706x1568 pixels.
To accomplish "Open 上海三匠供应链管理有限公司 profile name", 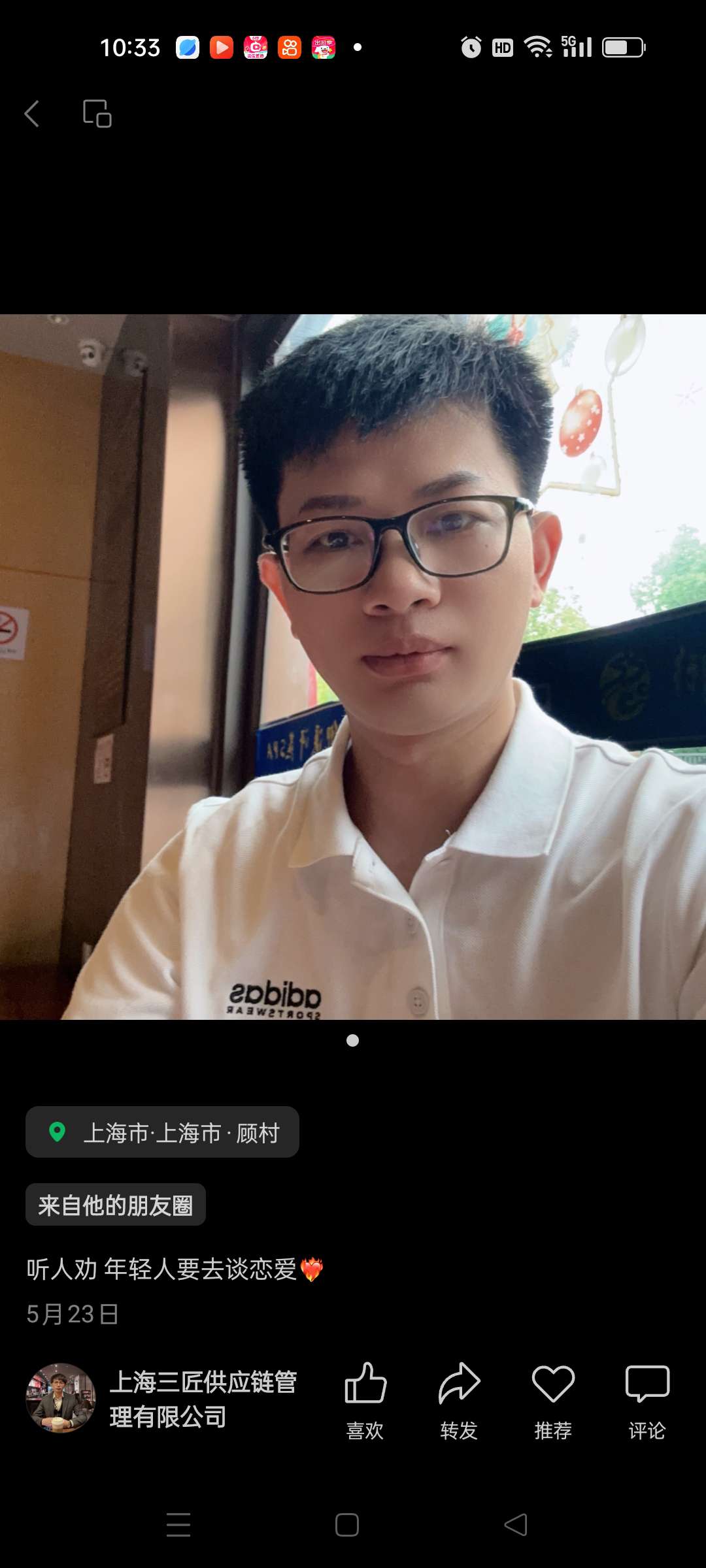I will click(x=203, y=1399).
